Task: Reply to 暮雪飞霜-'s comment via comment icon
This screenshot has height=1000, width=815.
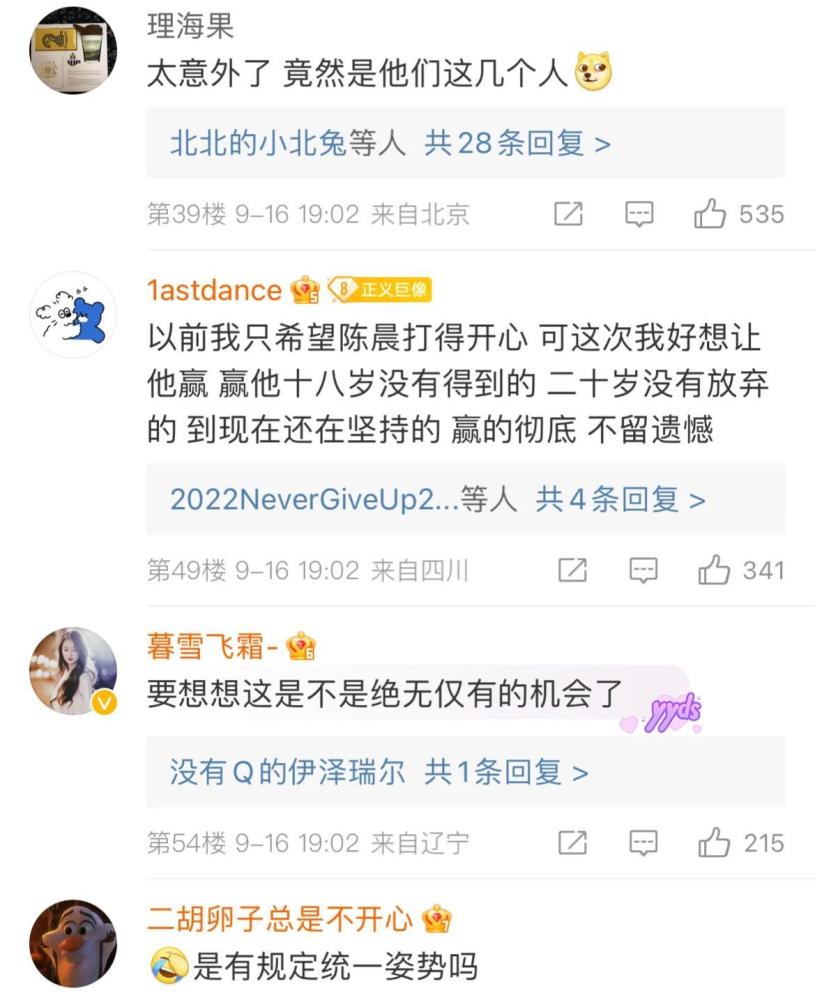Action: coord(643,843)
